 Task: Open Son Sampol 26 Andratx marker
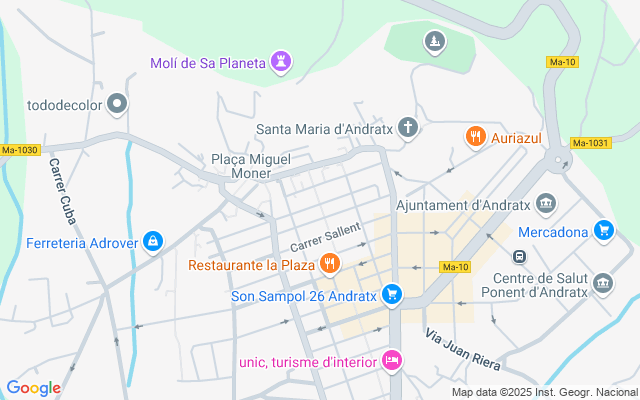coord(393,295)
